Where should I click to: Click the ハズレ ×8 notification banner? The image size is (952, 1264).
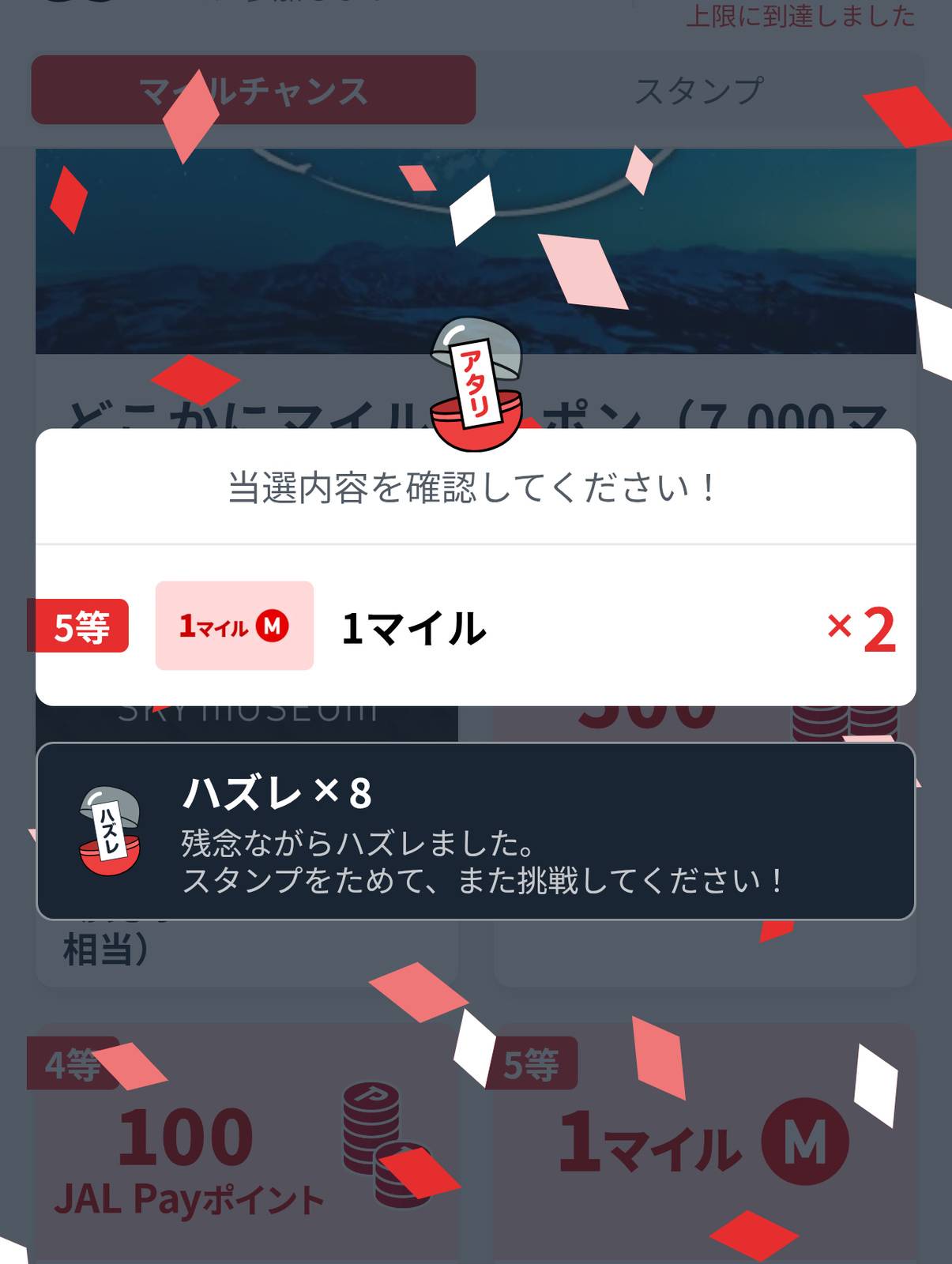(x=477, y=829)
